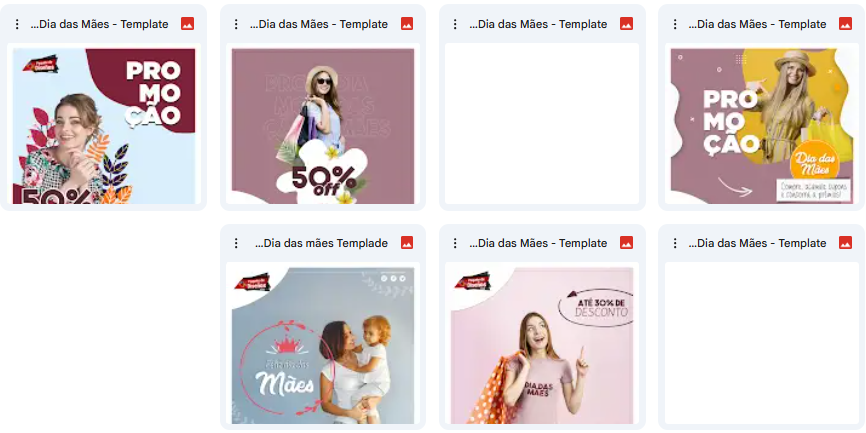Open more options for the mother and child template
Screen dimensions: 866x433
[x=236, y=243]
